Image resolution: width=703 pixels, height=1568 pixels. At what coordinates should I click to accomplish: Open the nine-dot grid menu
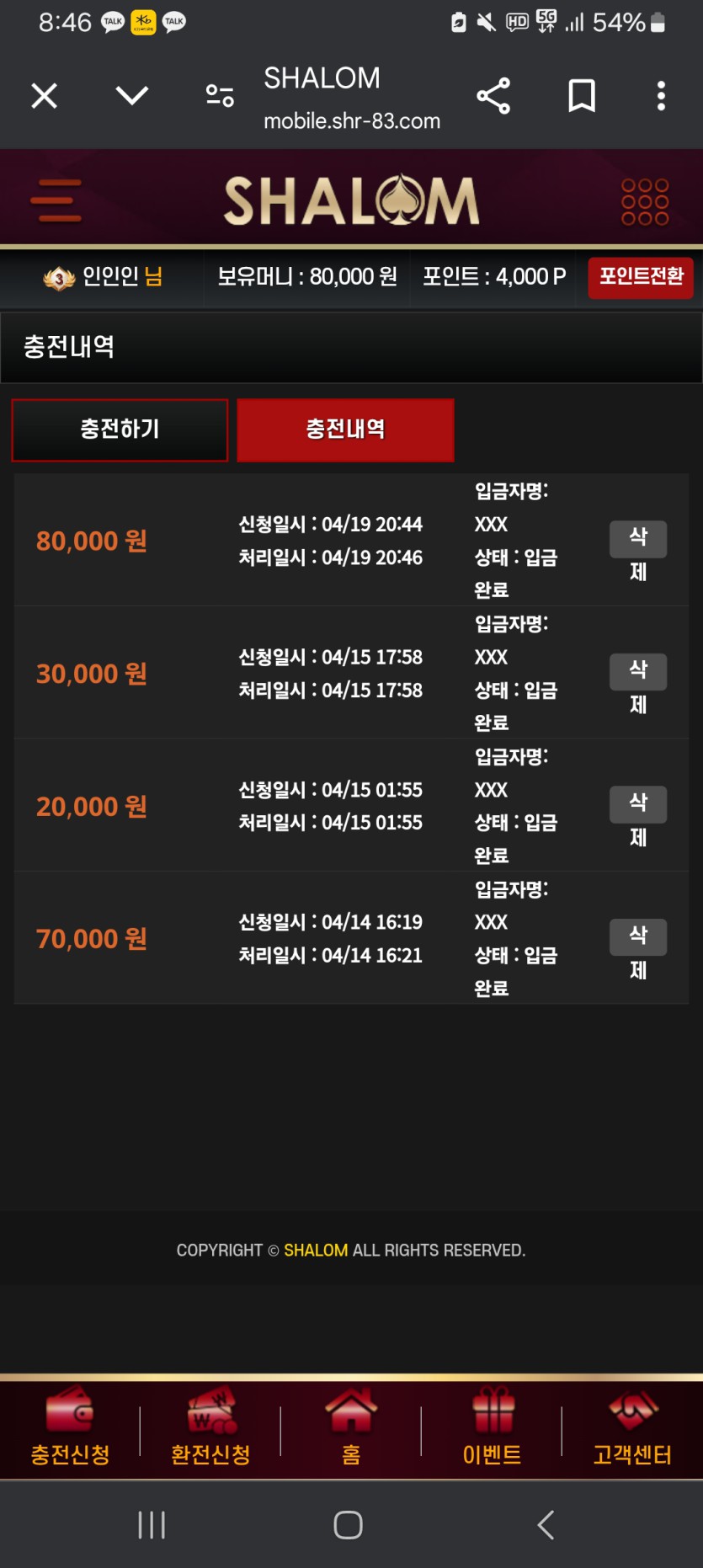645,202
